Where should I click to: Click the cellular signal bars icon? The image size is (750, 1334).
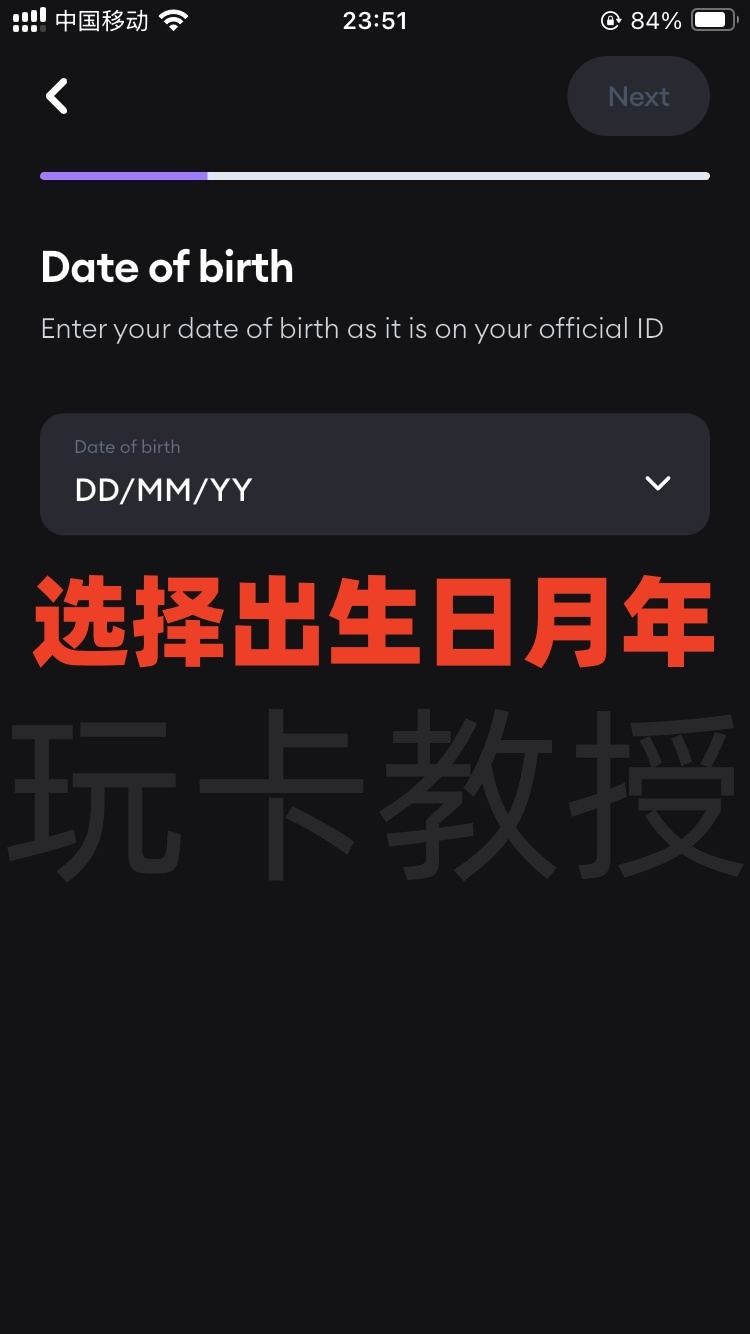point(27,18)
